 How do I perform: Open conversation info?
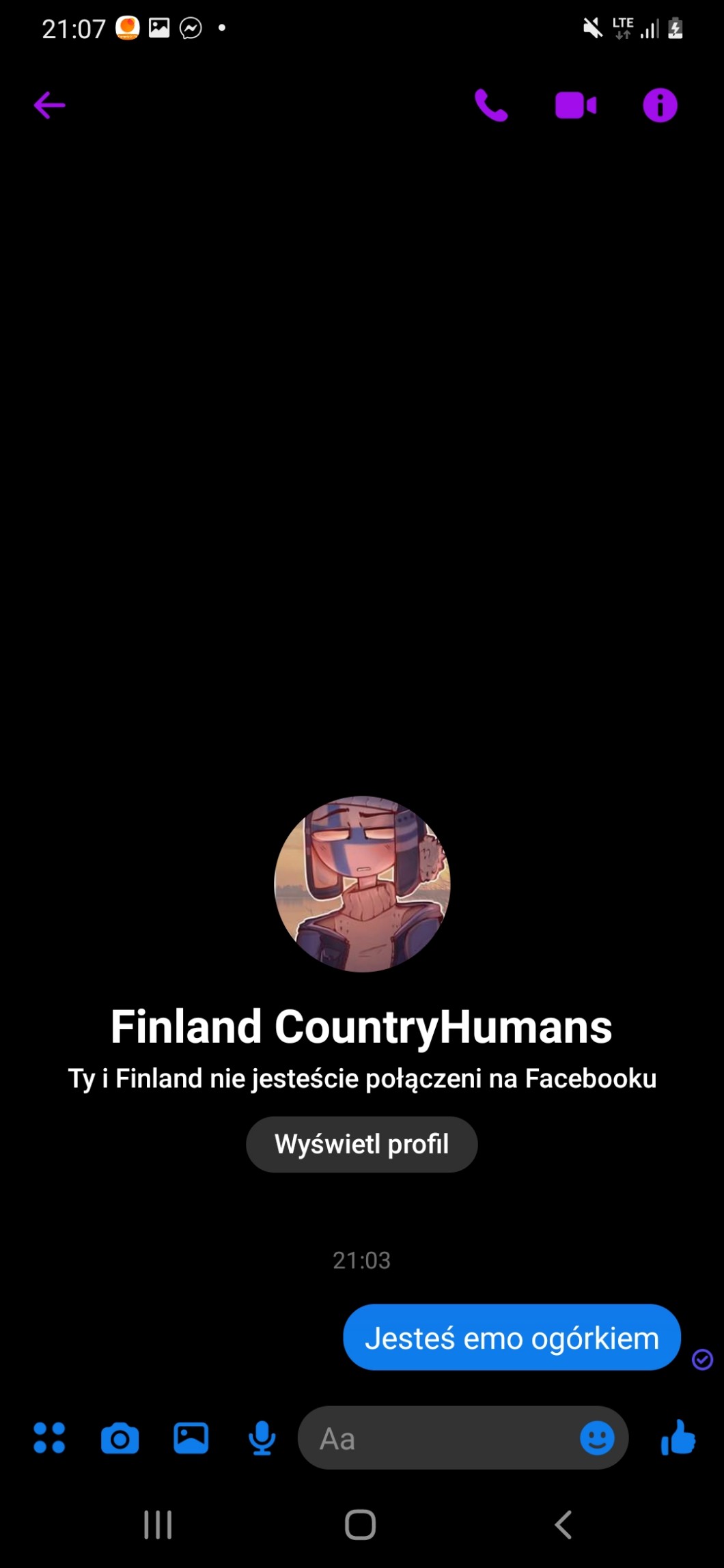(660, 105)
